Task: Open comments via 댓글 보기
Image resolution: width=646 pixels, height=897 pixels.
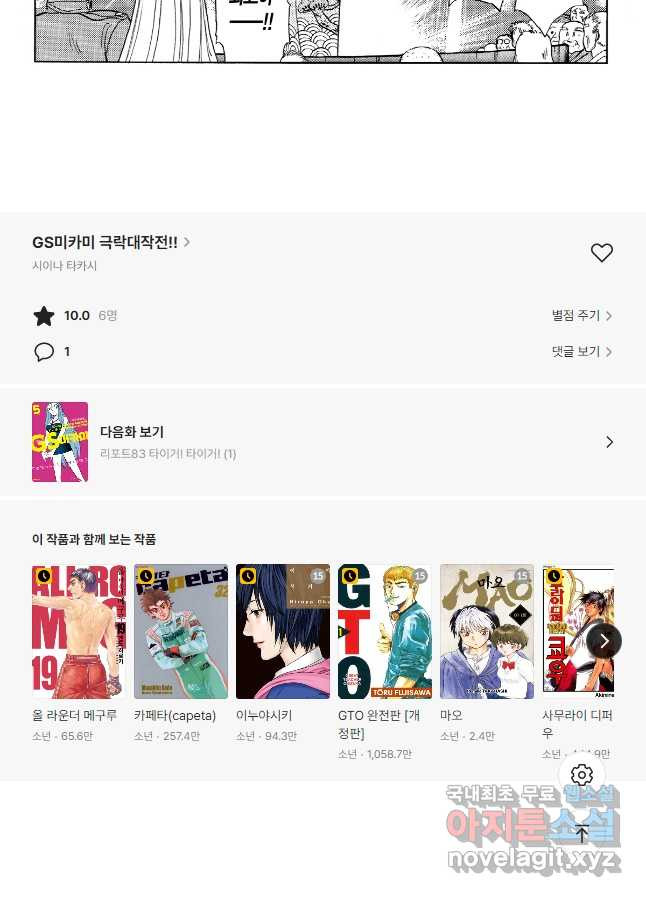Action: [x=581, y=352]
